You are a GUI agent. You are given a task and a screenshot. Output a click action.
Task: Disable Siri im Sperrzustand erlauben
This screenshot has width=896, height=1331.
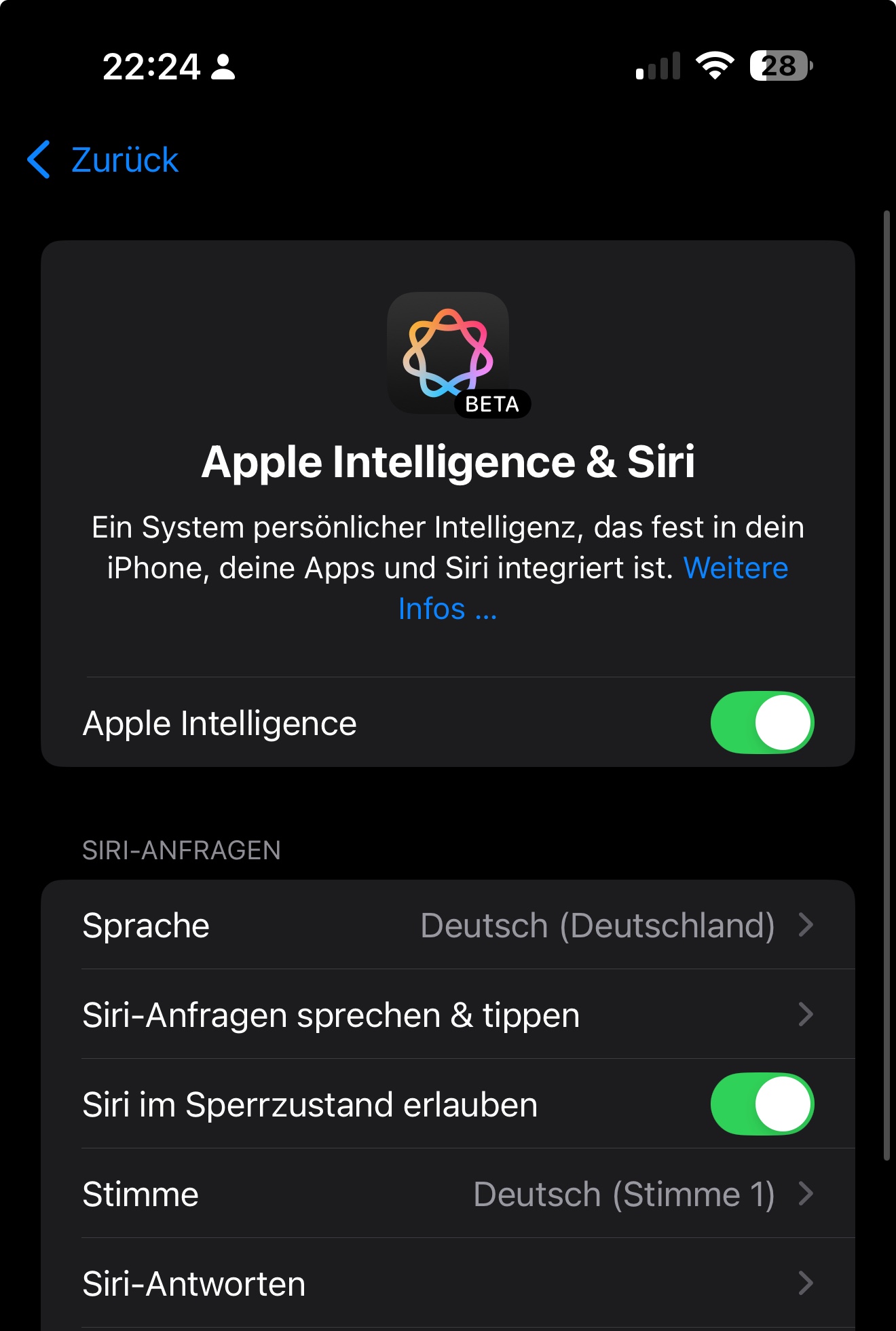(762, 1104)
